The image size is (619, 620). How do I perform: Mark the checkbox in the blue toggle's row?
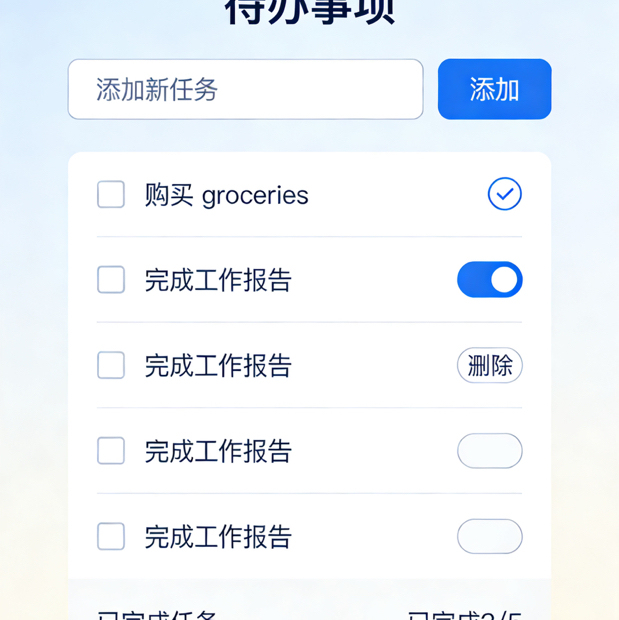(111, 280)
